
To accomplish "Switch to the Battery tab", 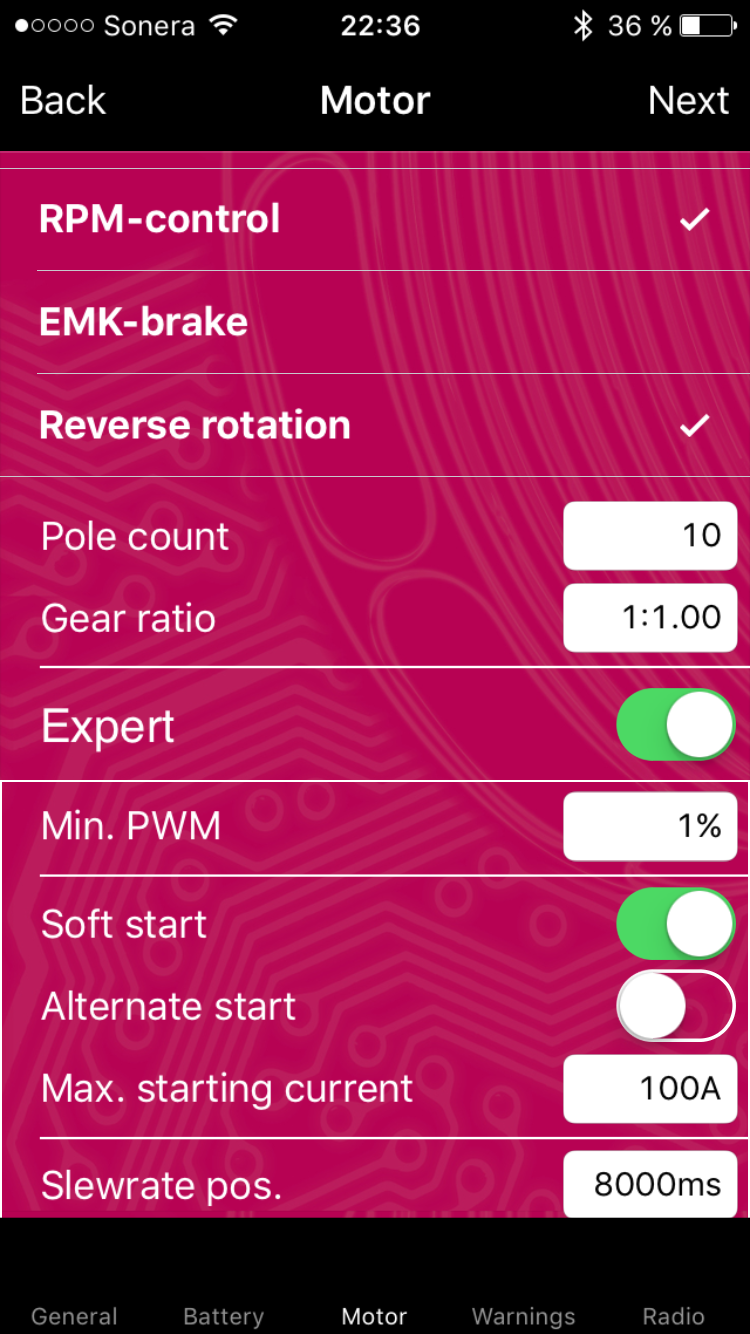I will tap(224, 1316).
